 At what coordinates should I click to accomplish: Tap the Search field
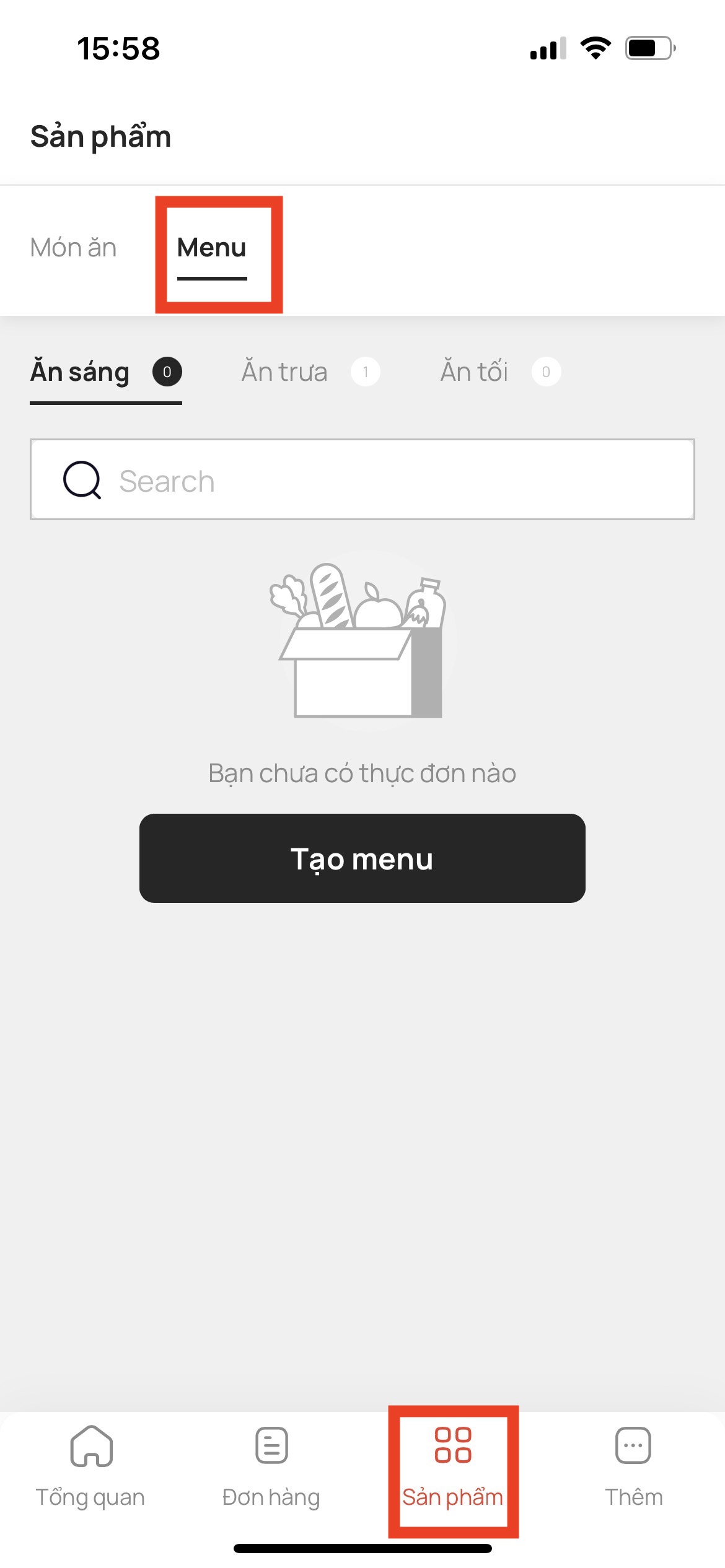362,480
